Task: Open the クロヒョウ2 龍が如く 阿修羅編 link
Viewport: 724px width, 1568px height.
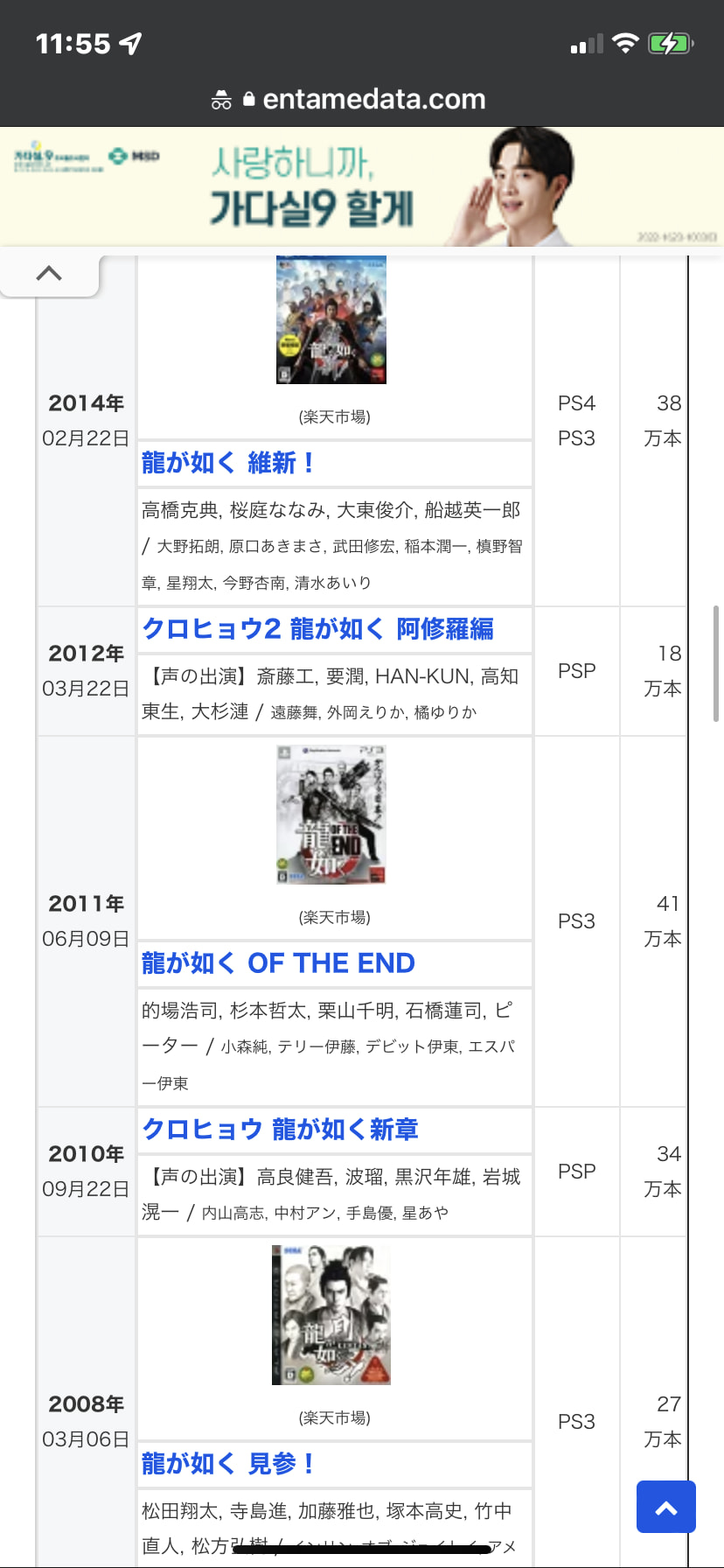Action: [x=317, y=628]
